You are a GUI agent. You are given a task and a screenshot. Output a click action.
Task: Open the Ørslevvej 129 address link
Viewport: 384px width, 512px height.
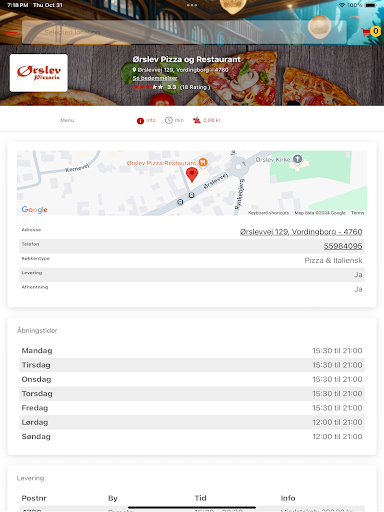[x=301, y=232]
